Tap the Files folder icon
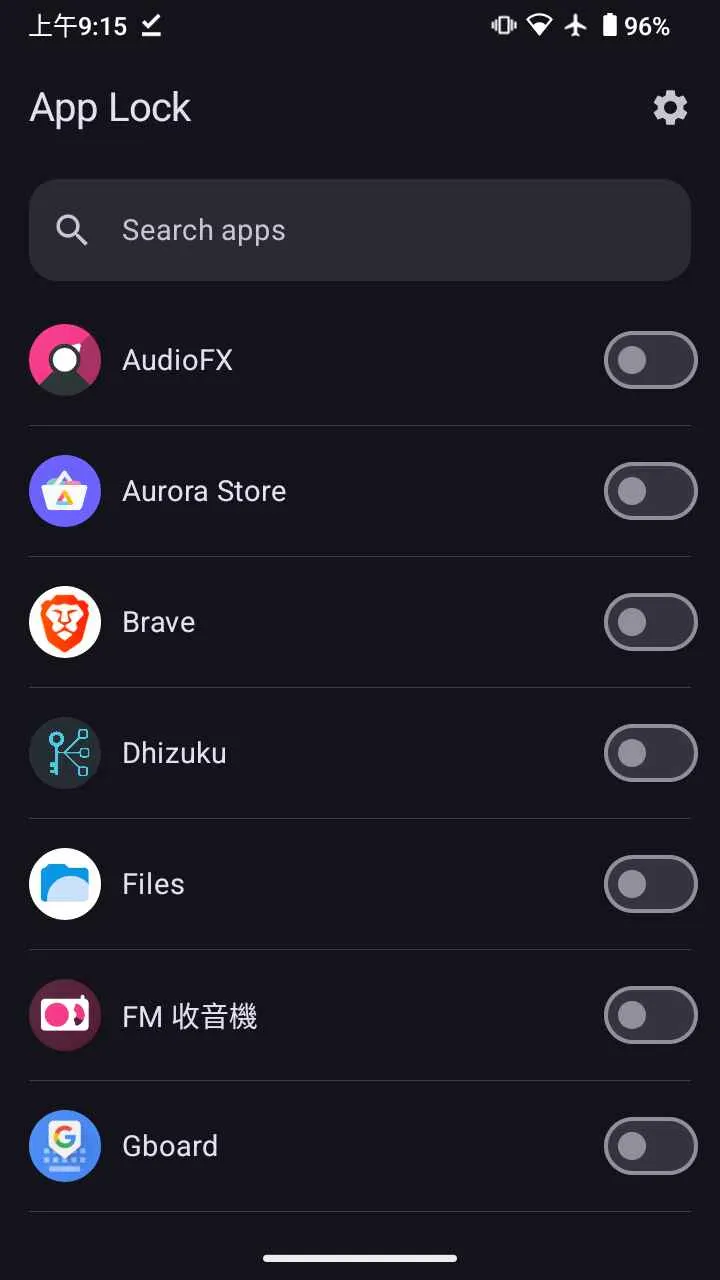Image resolution: width=720 pixels, height=1280 pixels. [x=64, y=884]
